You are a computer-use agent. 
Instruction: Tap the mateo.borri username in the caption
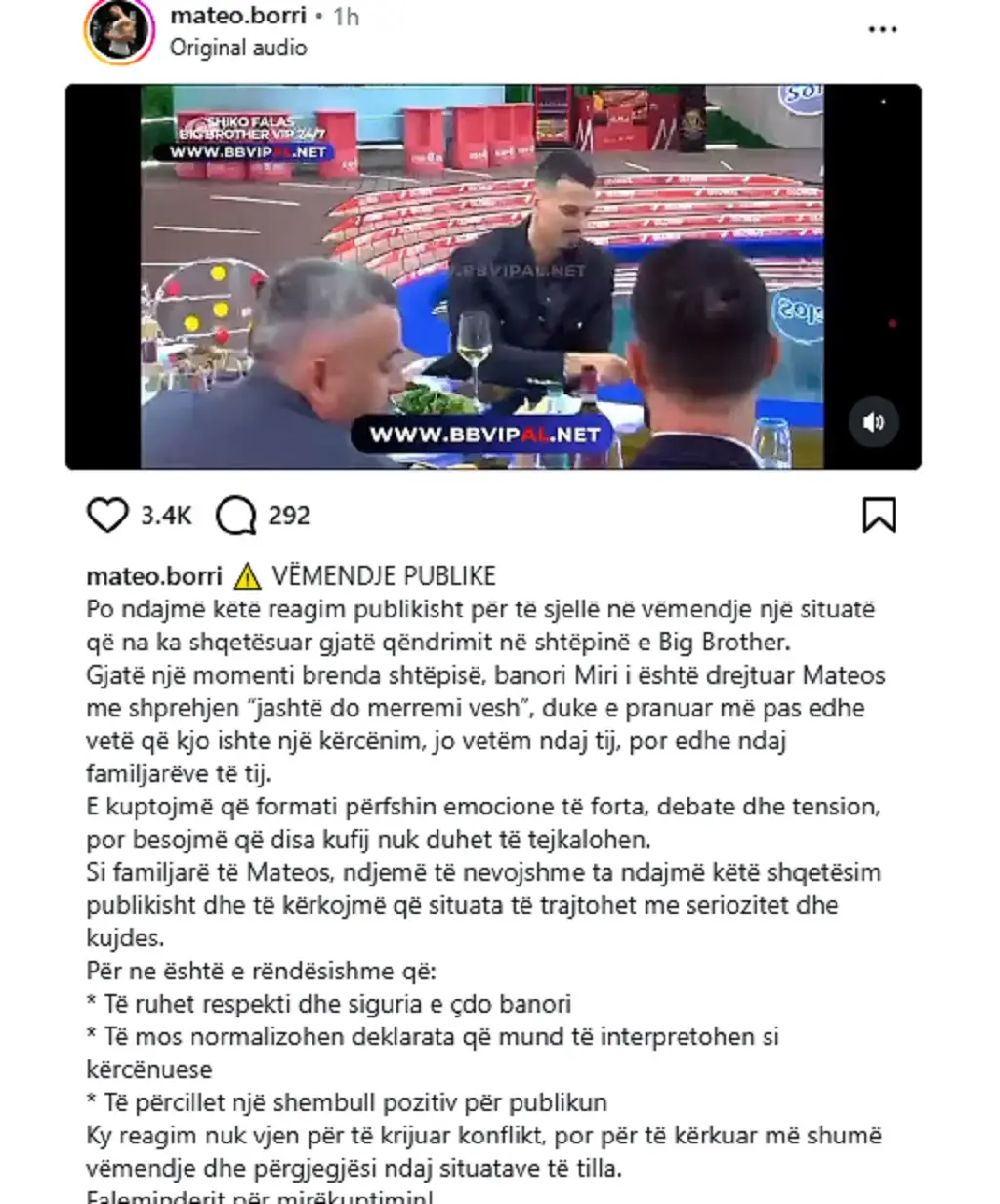(154, 576)
